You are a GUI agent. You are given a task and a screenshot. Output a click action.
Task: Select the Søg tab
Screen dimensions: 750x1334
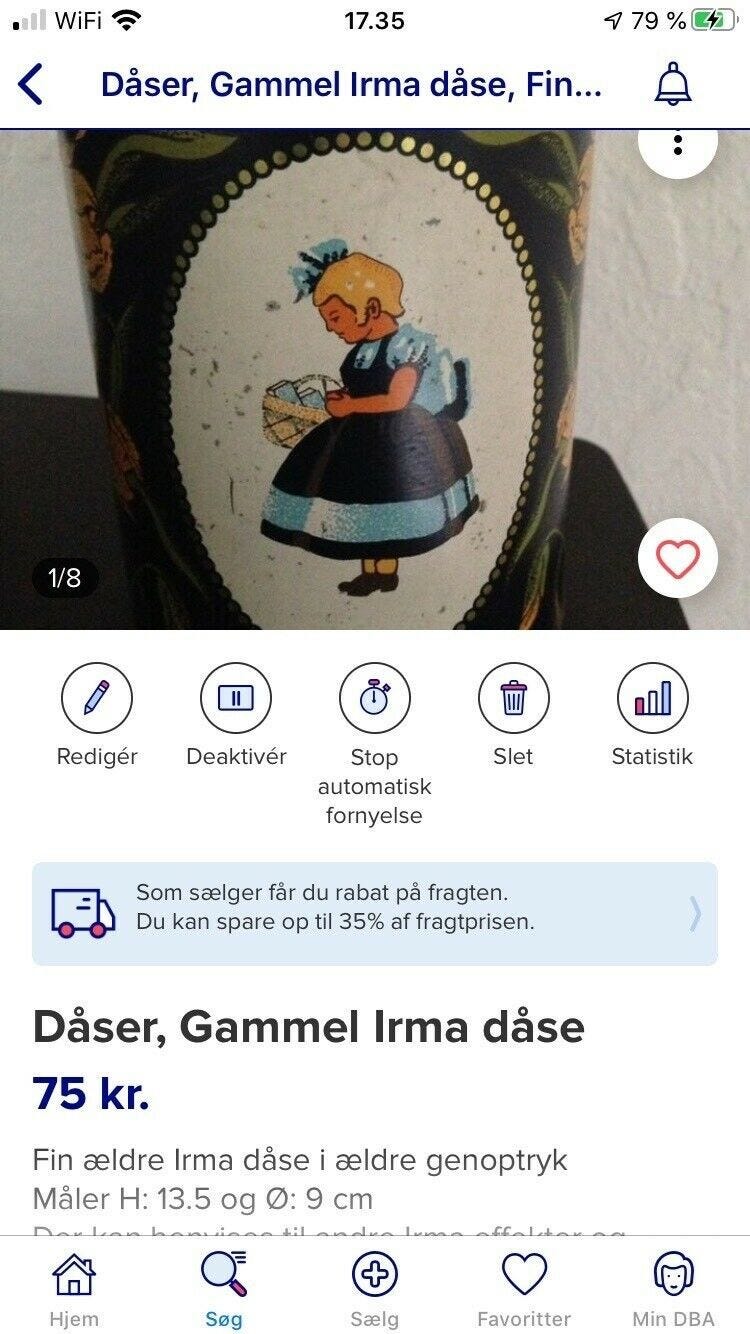224,1275
